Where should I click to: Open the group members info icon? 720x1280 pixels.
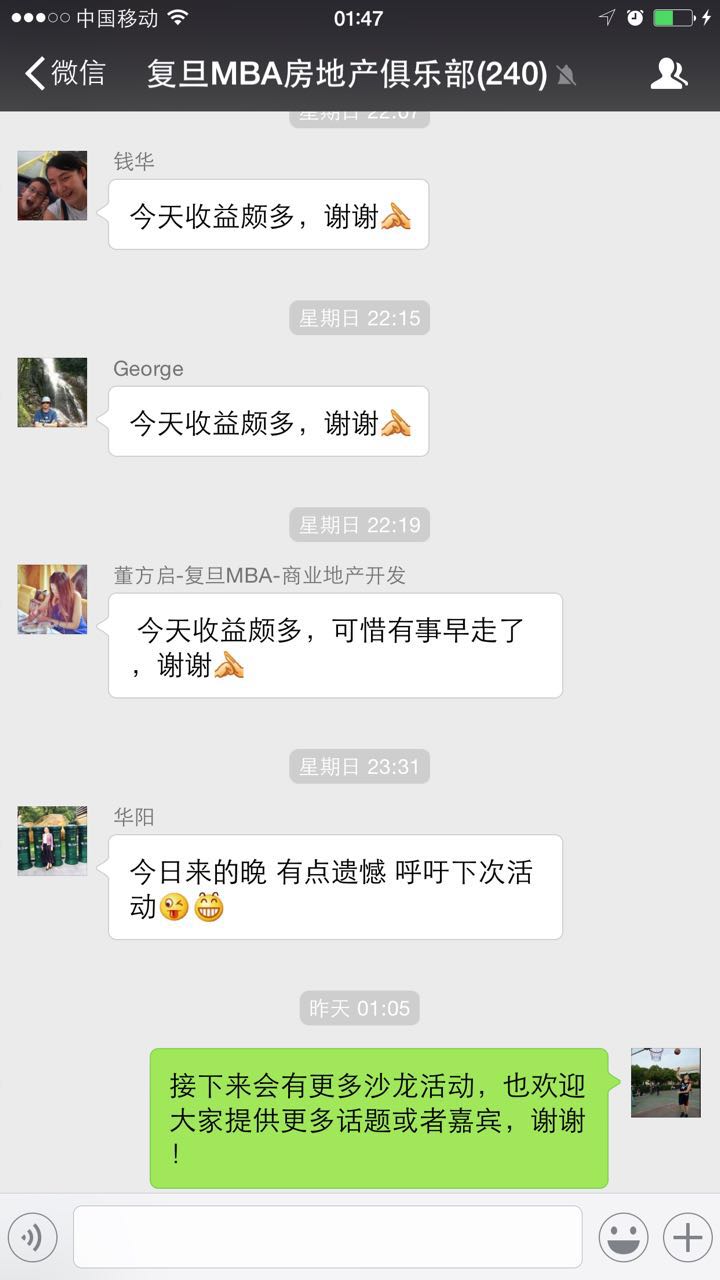point(668,74)
